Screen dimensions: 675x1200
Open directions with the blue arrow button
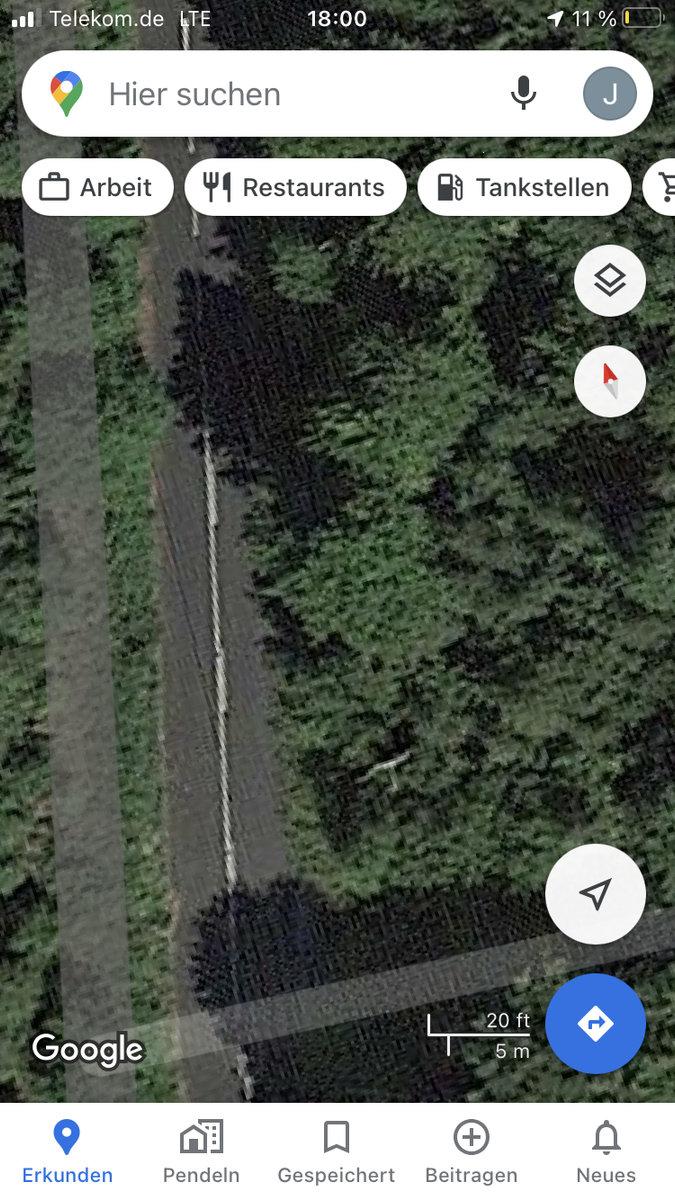596,1023
